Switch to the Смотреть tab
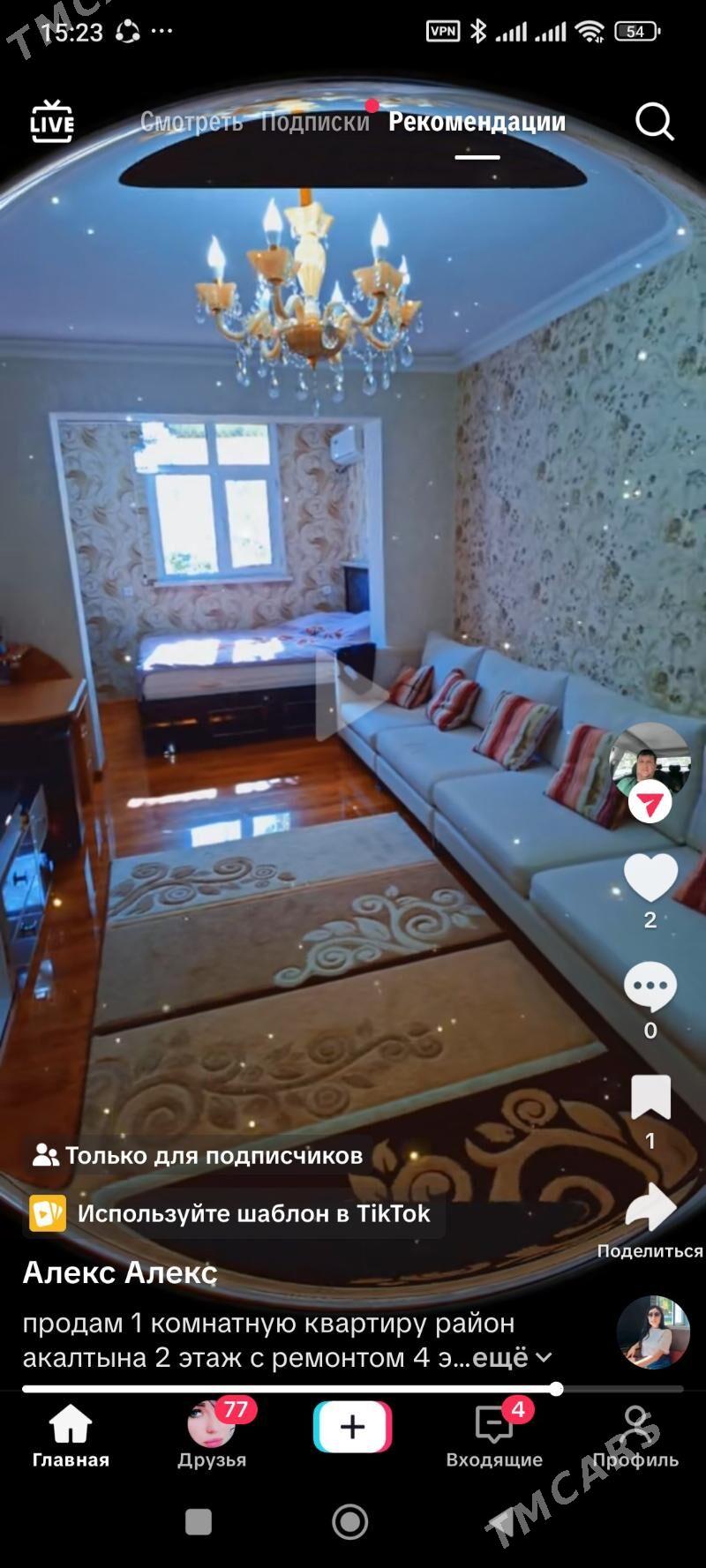 click(x=191, y=122)
